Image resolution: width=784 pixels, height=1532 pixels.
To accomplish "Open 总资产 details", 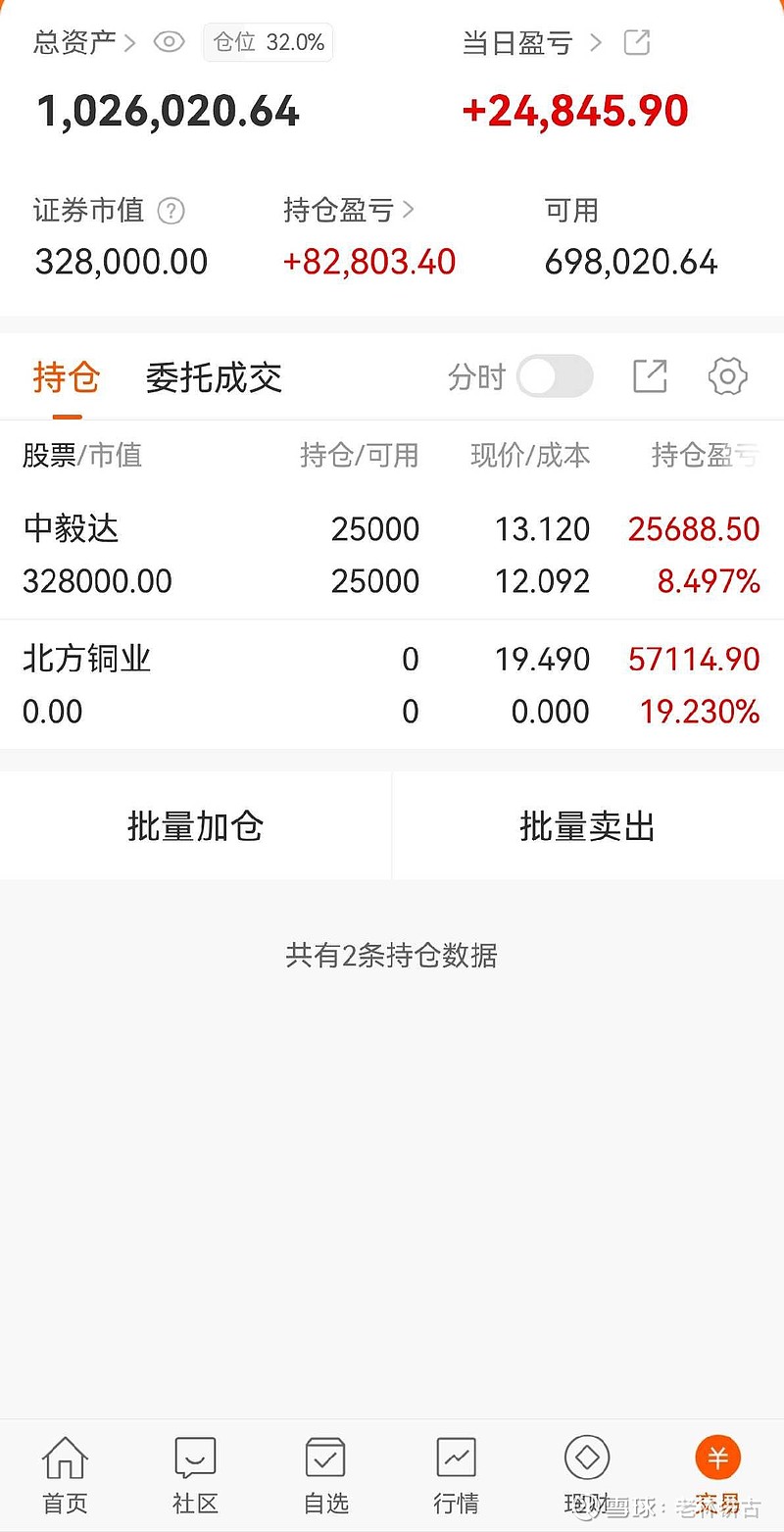I will (84, 42).
